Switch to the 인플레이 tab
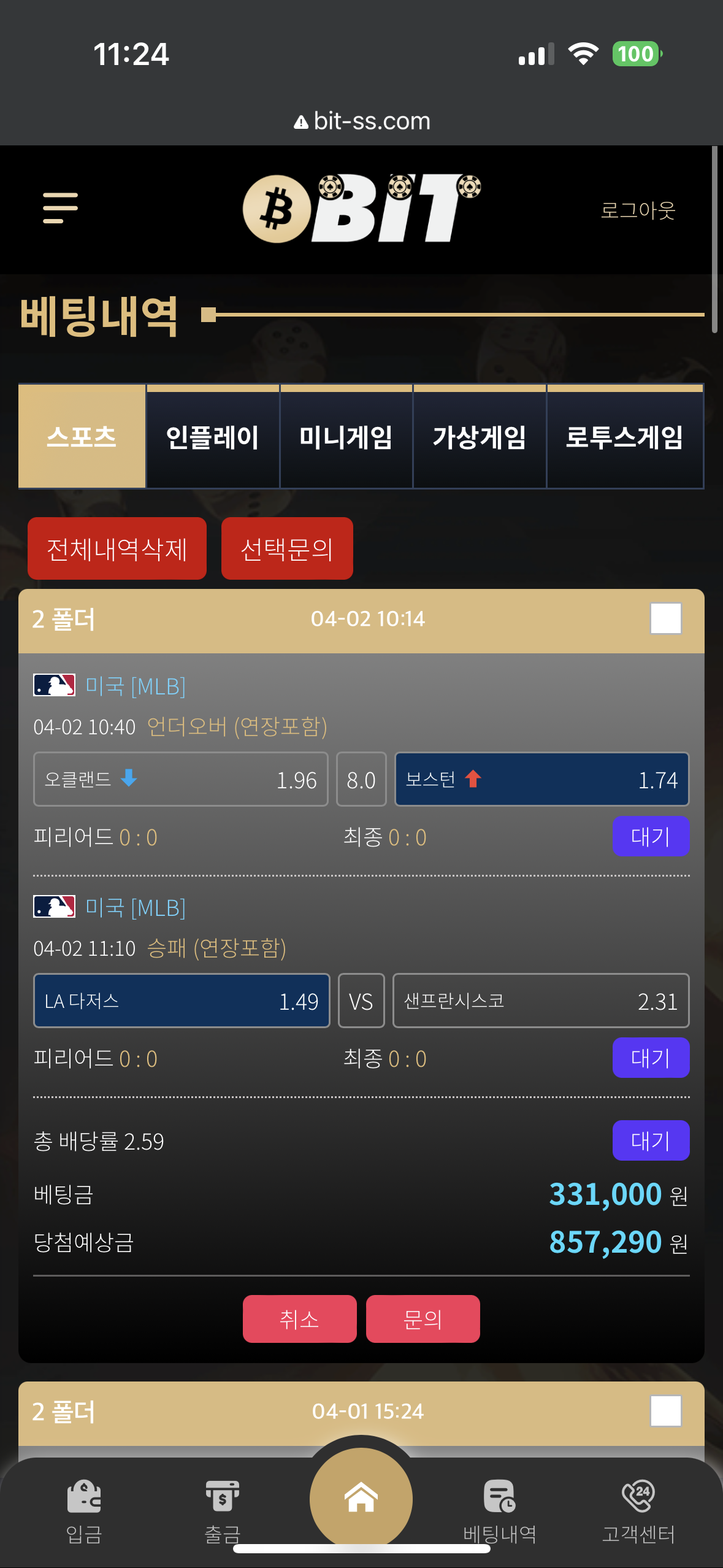The height and width of the screenshot is (1568, 723). (x=213, y=437)
